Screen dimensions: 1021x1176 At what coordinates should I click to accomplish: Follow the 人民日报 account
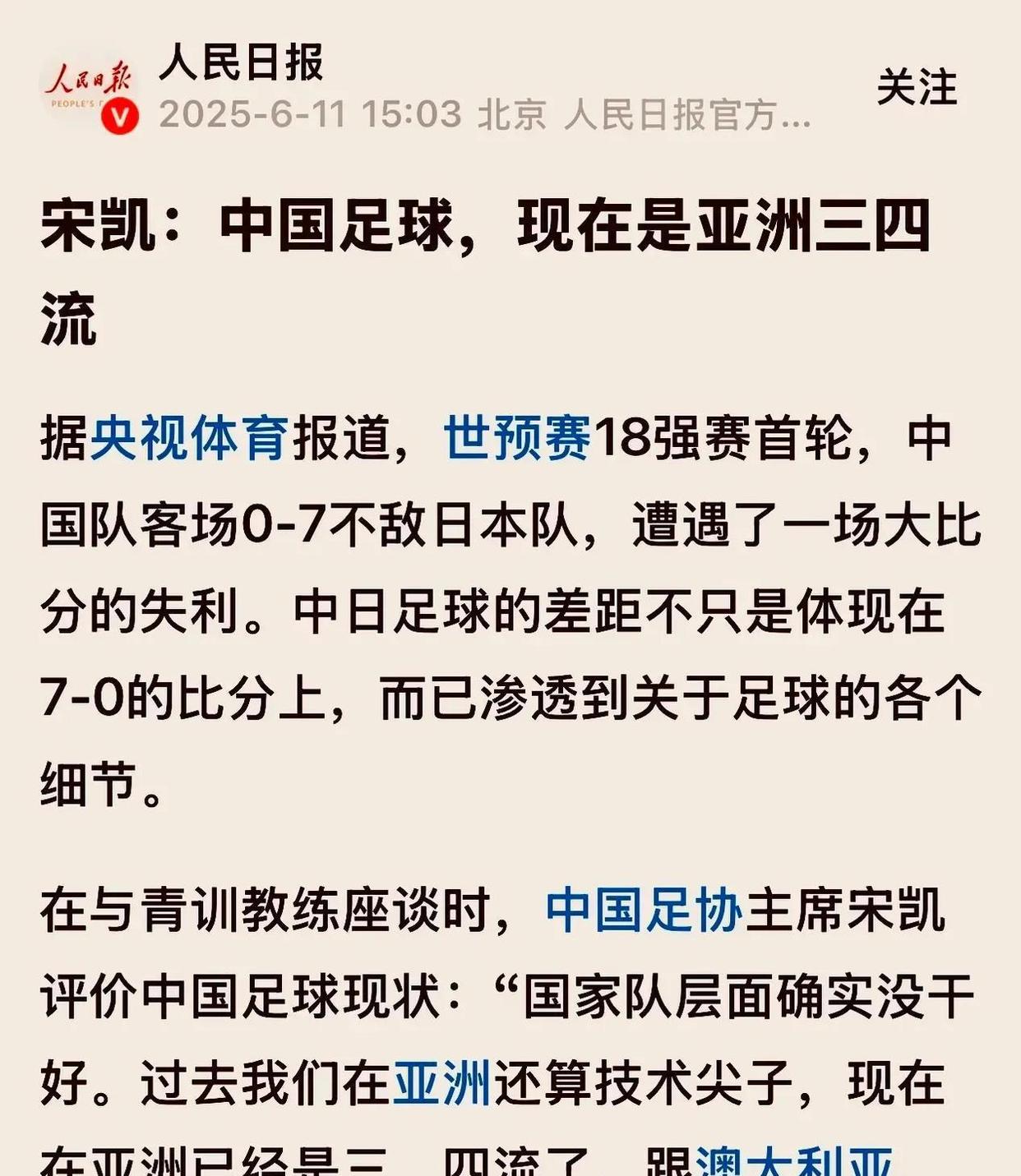point(917,88)
